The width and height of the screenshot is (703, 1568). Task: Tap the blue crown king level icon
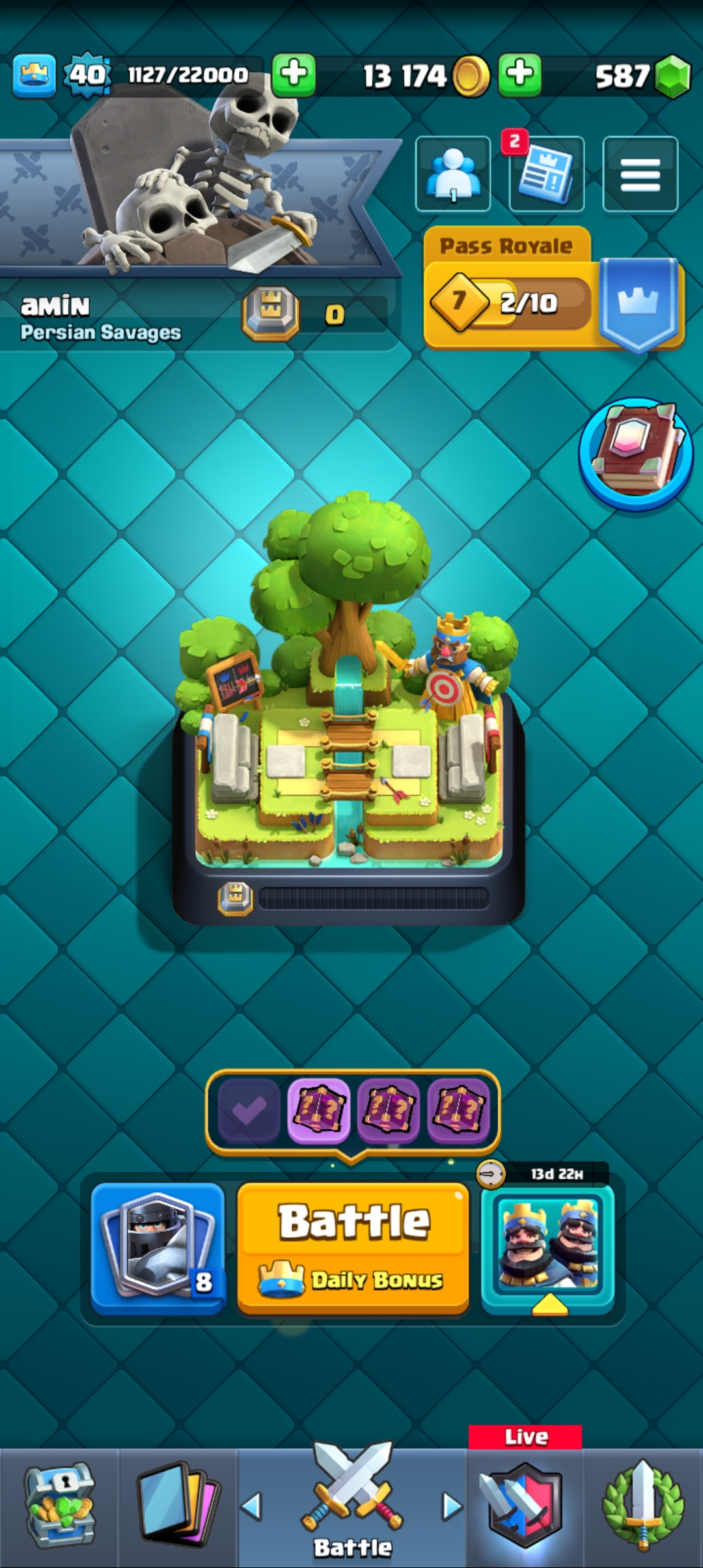point(34,76)
